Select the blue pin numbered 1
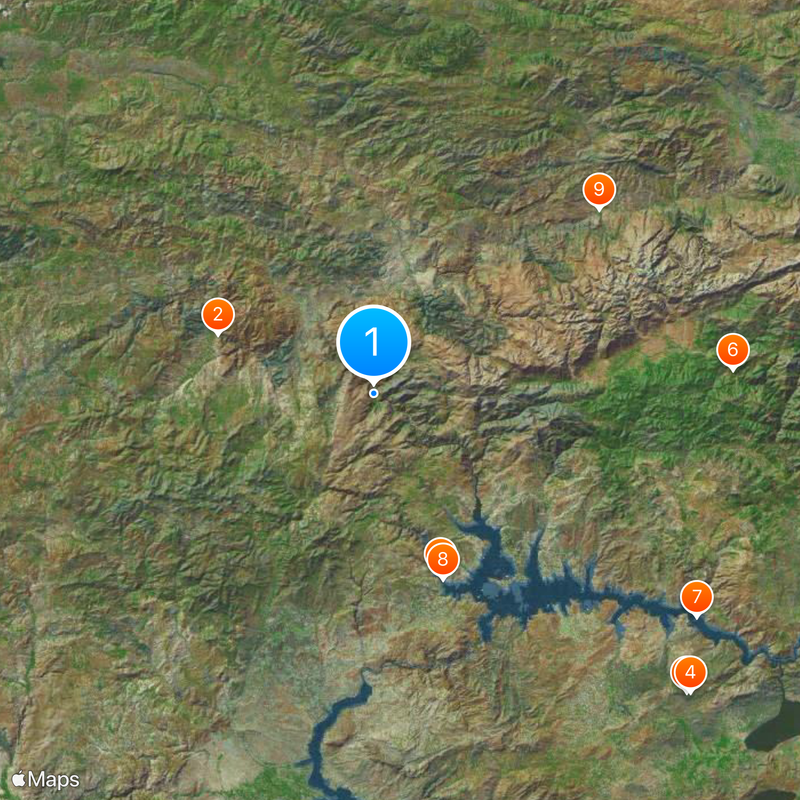This screenshot has height=800, width=800. pos(374,342)
